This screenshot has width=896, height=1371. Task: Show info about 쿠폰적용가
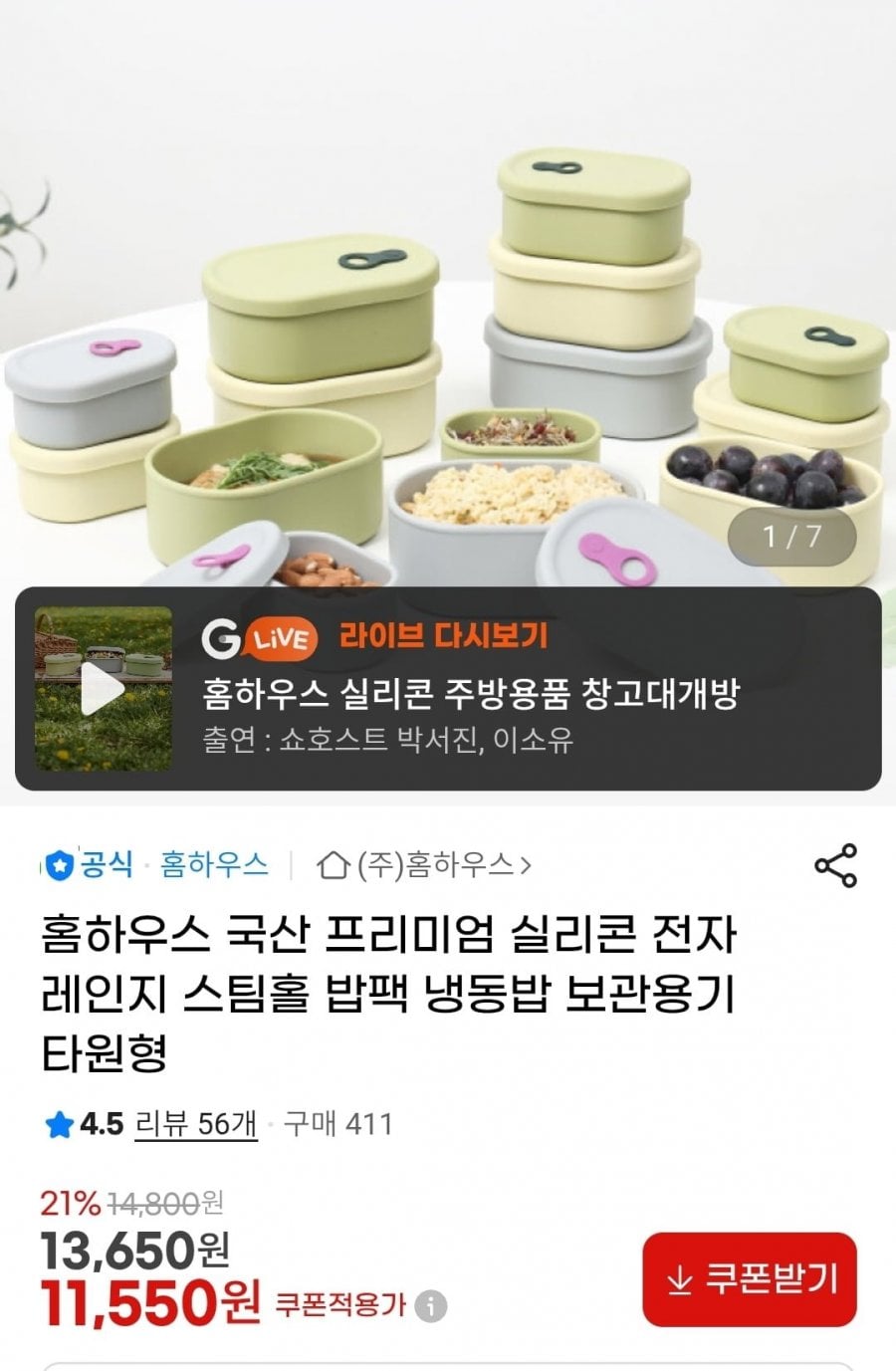[x=430, y=1305]
